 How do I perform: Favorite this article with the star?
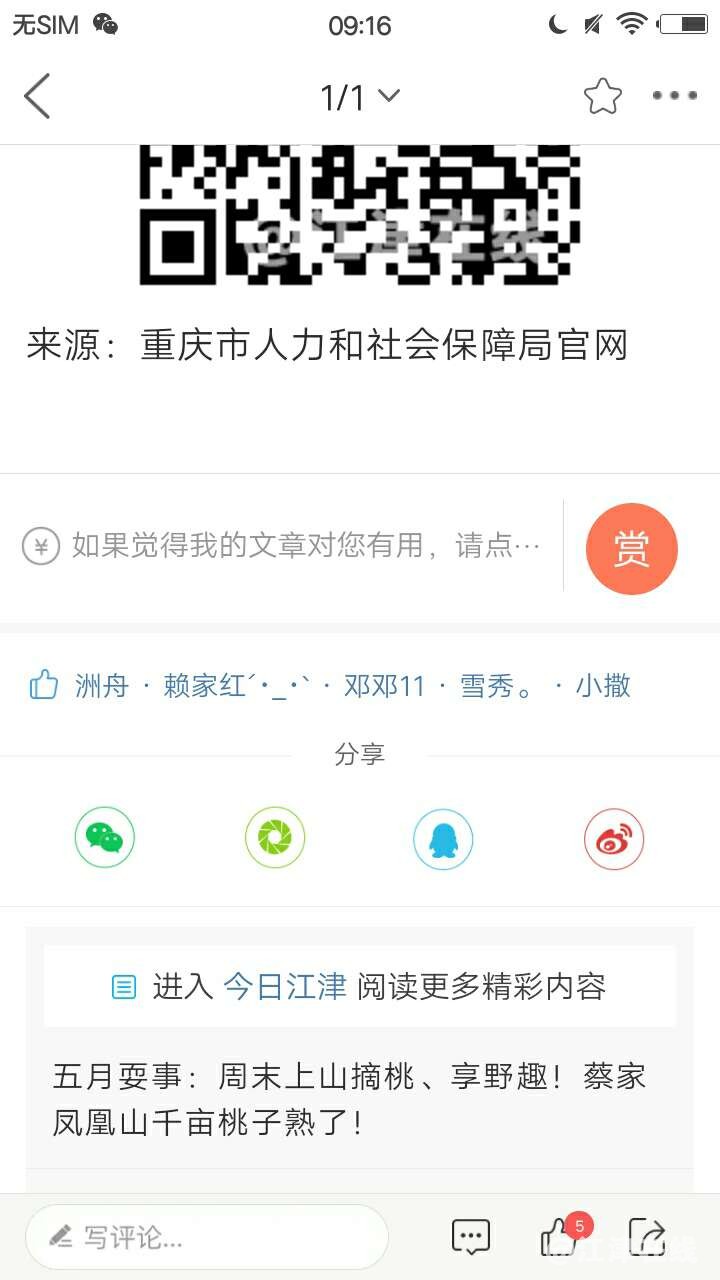[x=603, y=96]
